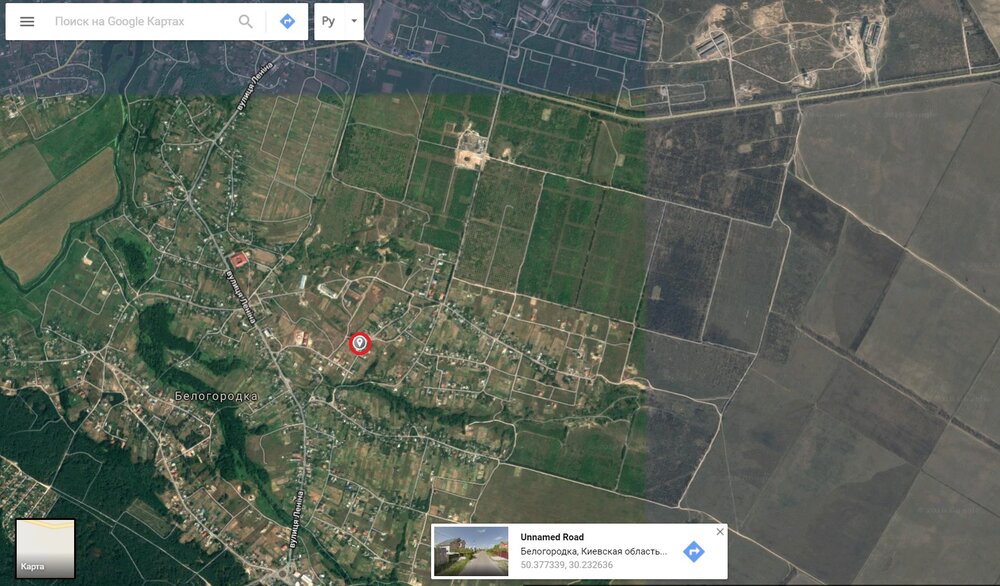Tap the red location pin marker
The image size is (1000, 586).
pos(360,343)
